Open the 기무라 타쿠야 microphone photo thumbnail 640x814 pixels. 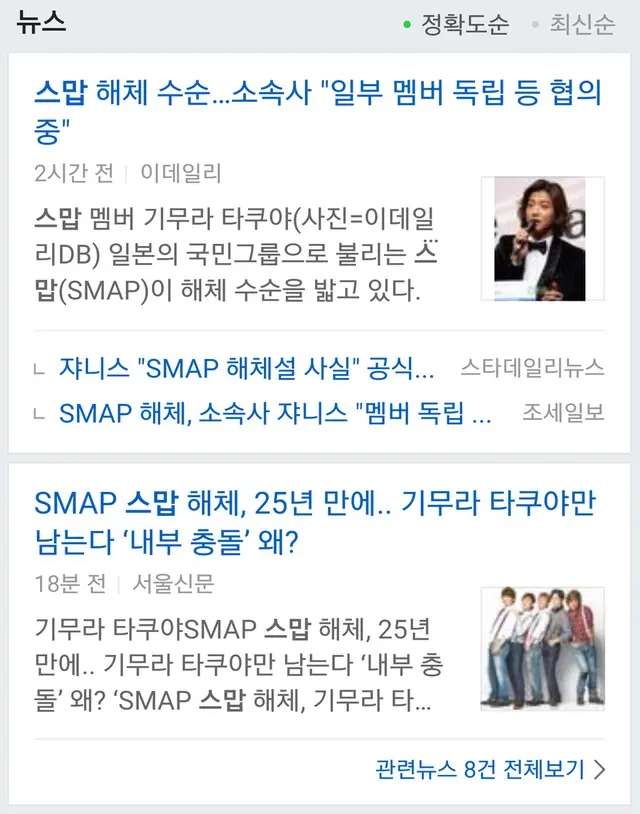click(x=542, y=238)
